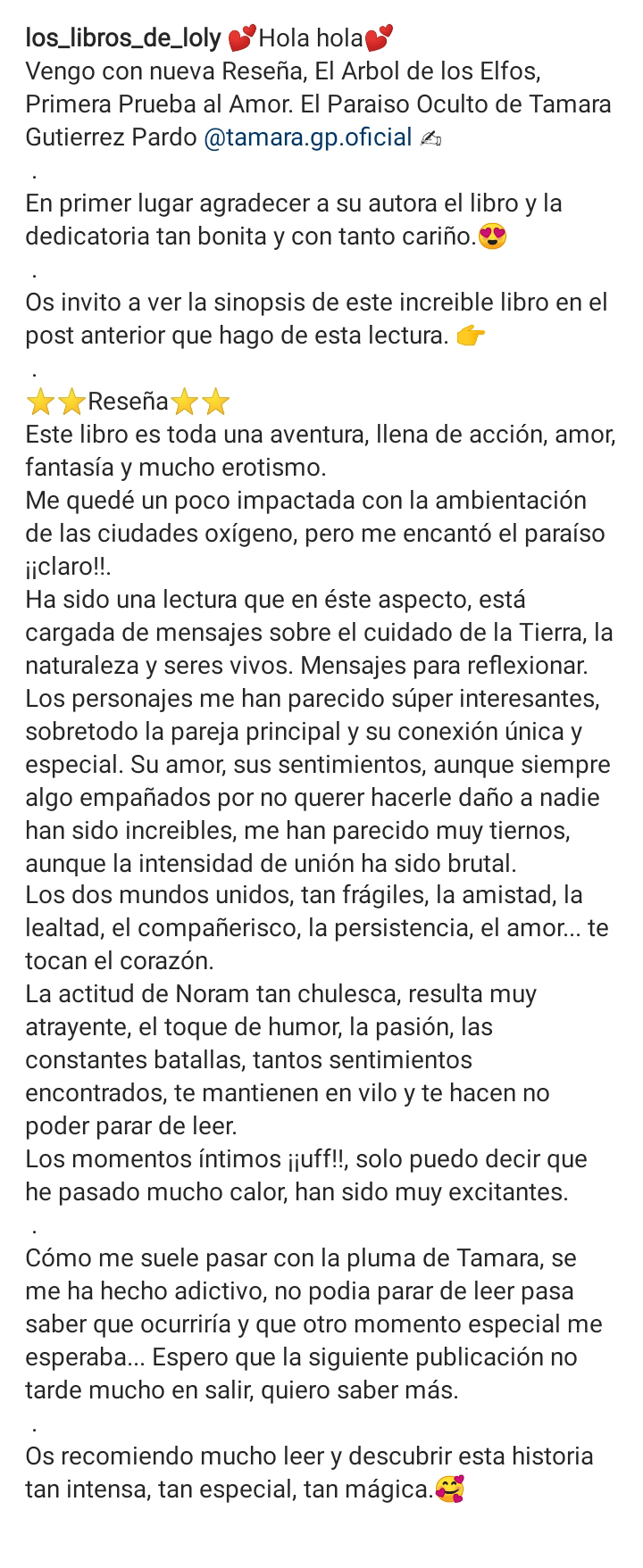This screenshot has width=643, height=1568.
Task: Open the @tamara.gp.oficial mention link
Action: (308, 137)
